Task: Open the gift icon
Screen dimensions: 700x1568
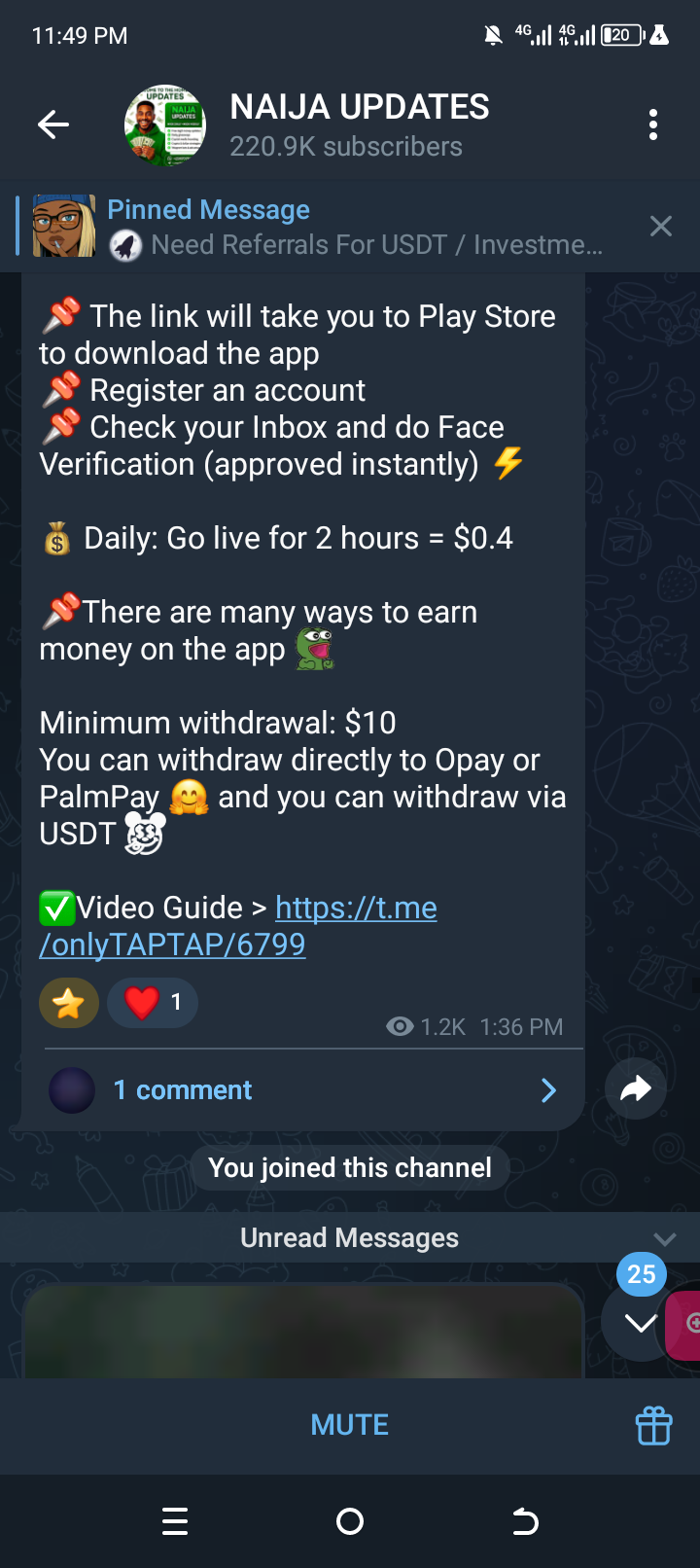Action: click(x=653, y=1426)
